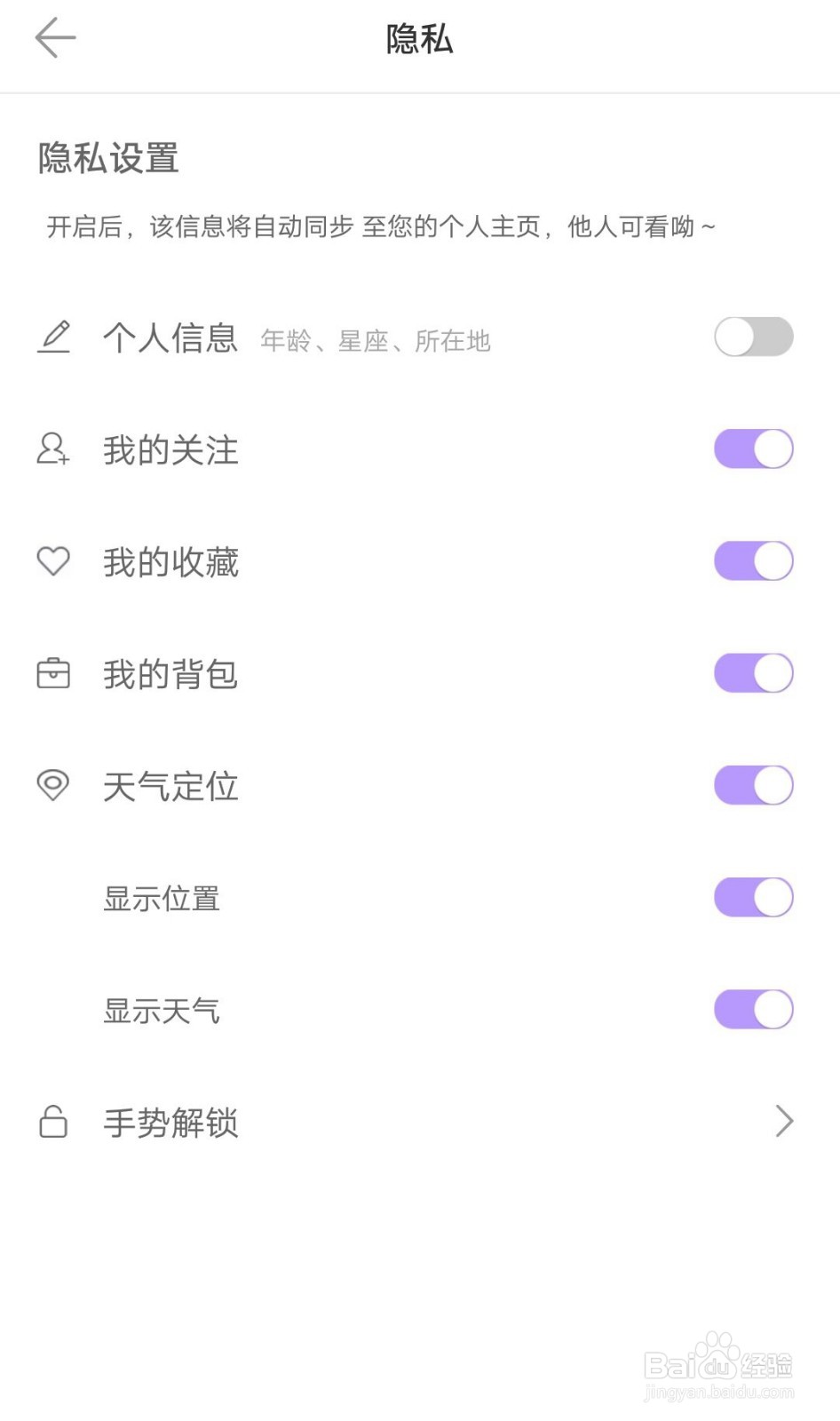Viewport: 840px width, 1421px height.
Task: Disable the 我的收藏 toggle
Action: pyautogui.click(x=753, y=561)
